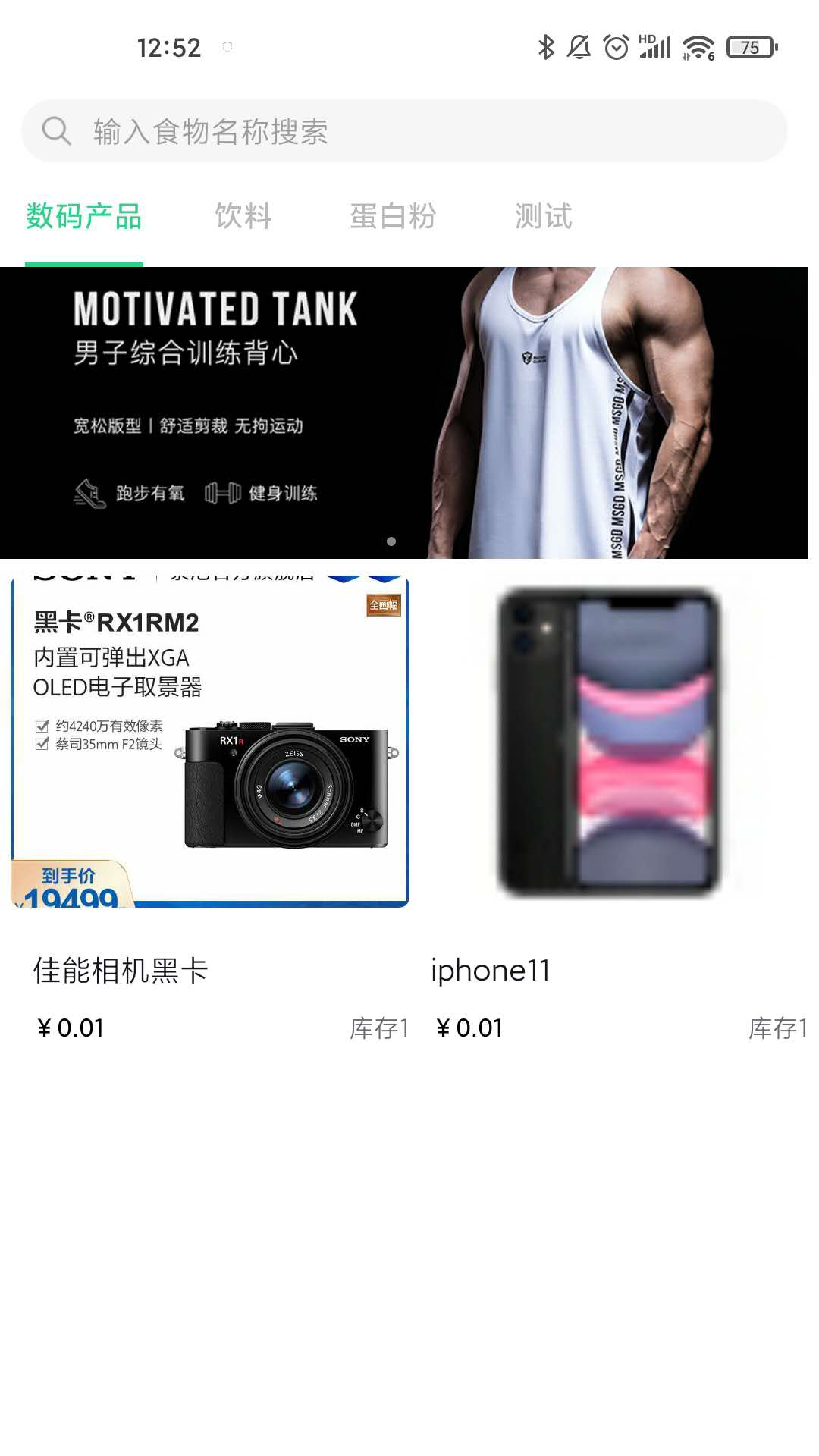
Task: Open the Motivated Tank banner
Action: (404, 413)
